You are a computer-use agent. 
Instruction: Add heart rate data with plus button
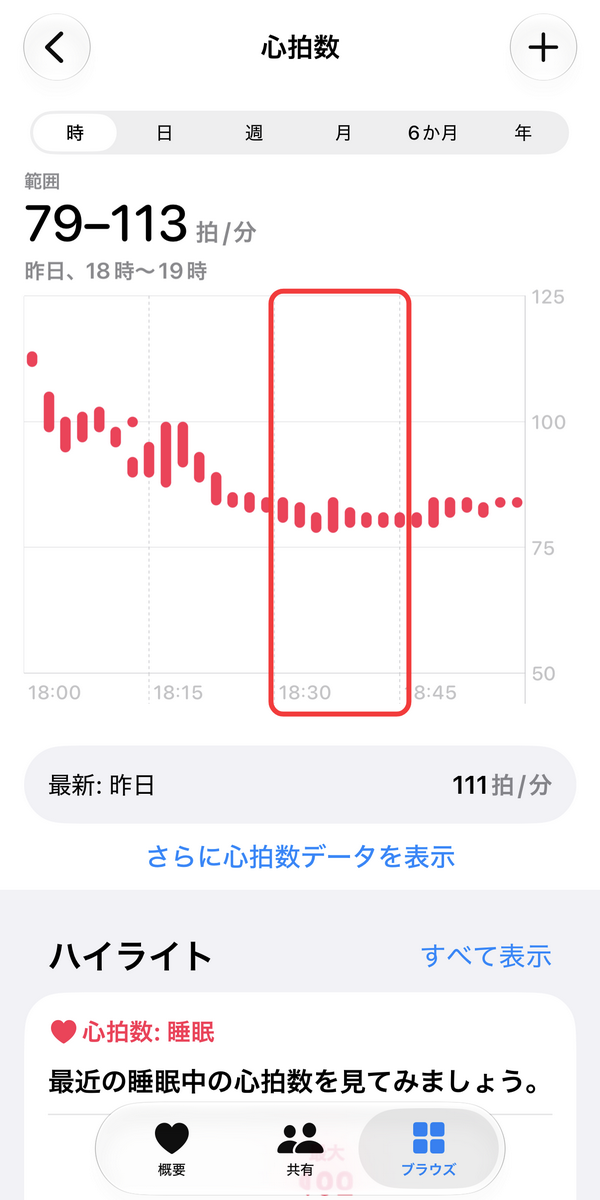(543, 48)
